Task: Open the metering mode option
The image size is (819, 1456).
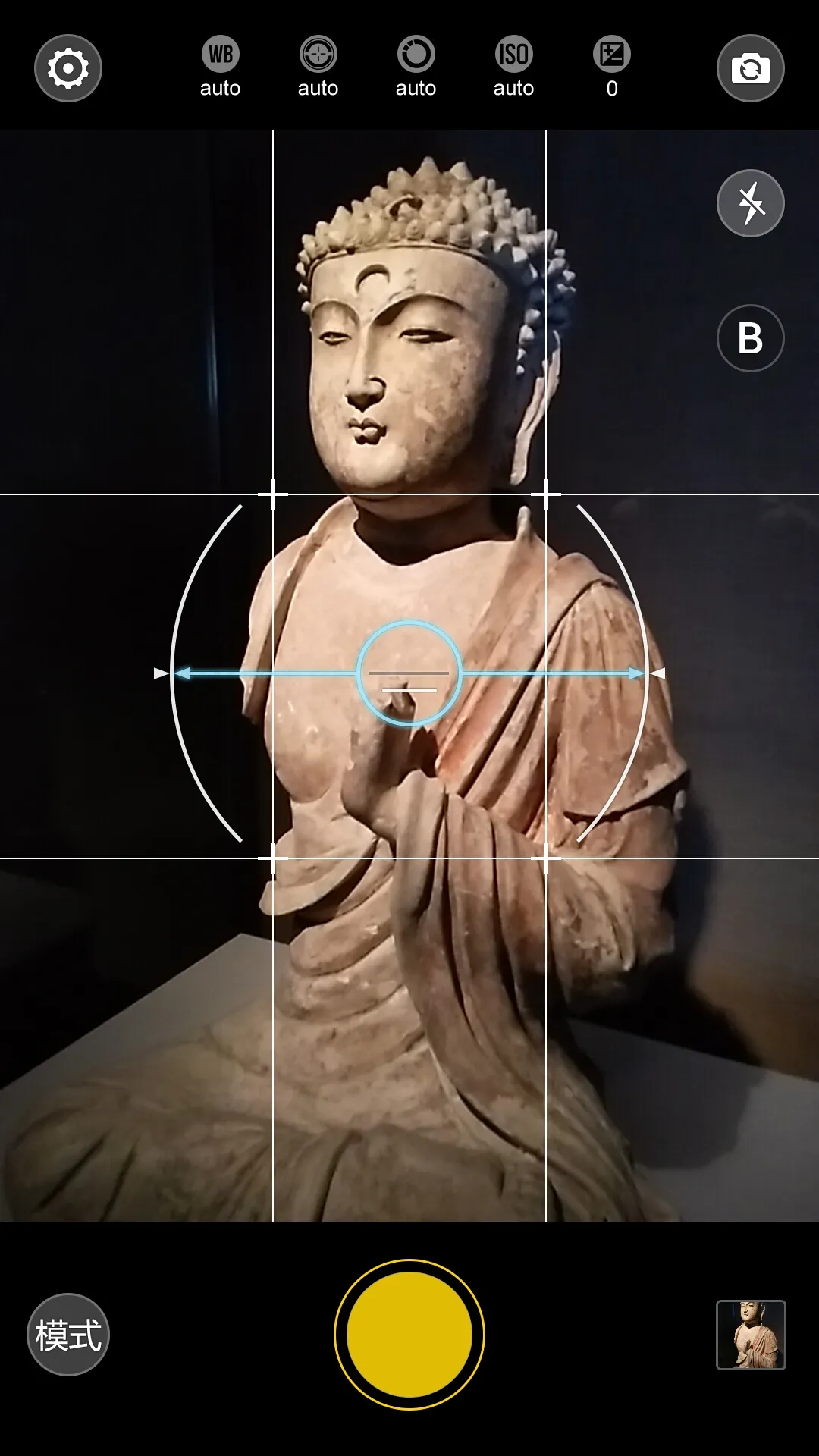Action: (x=416, y=68)
